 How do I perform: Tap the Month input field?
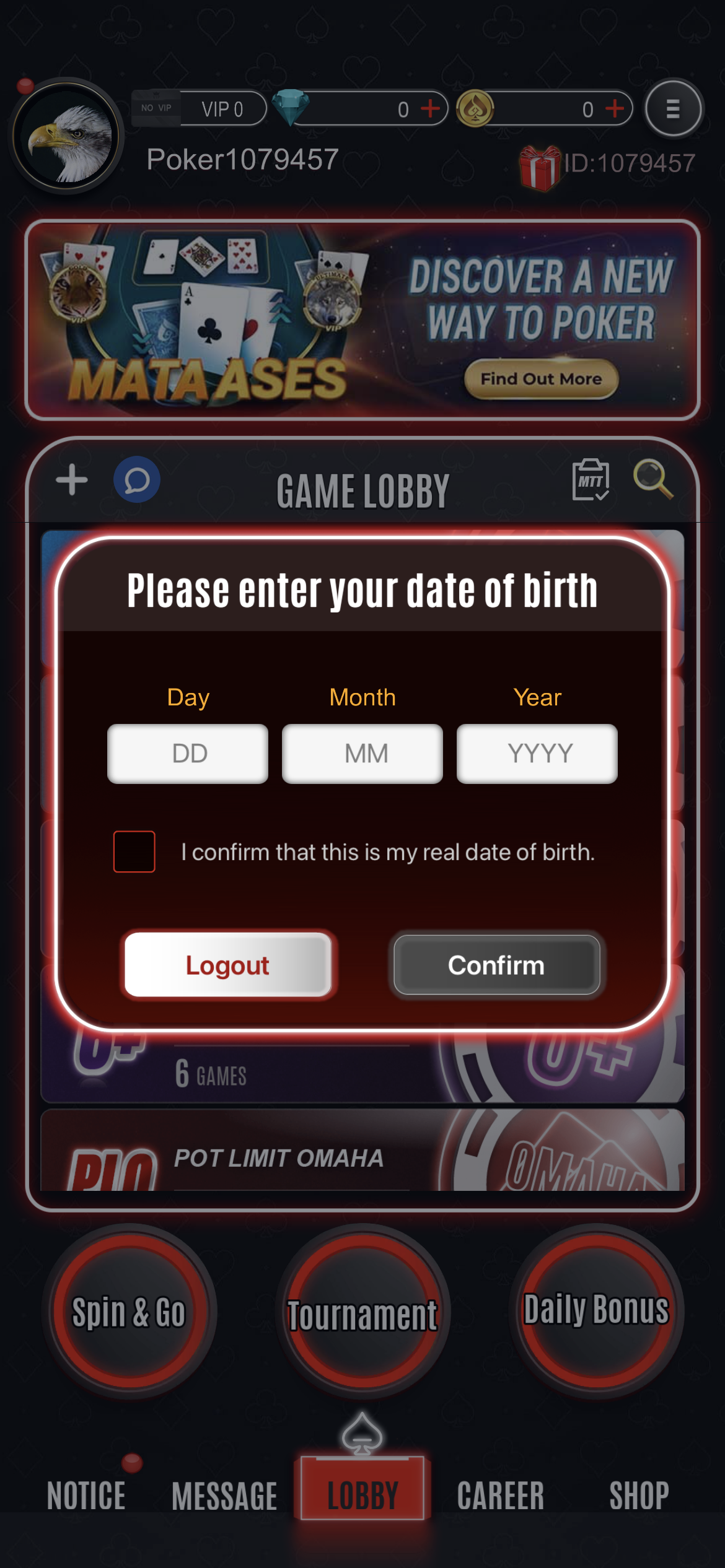pyautogui.click(x=362, y=754)
